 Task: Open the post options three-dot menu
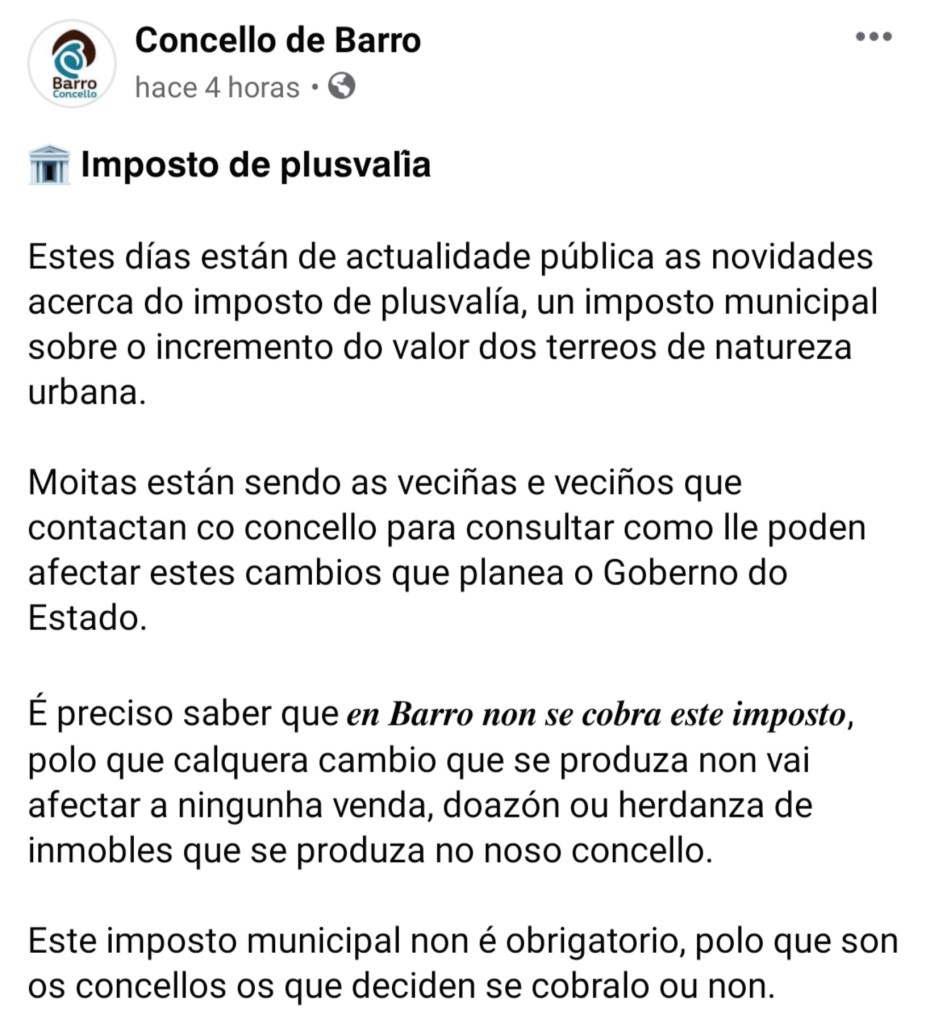(x=873, y=37)
